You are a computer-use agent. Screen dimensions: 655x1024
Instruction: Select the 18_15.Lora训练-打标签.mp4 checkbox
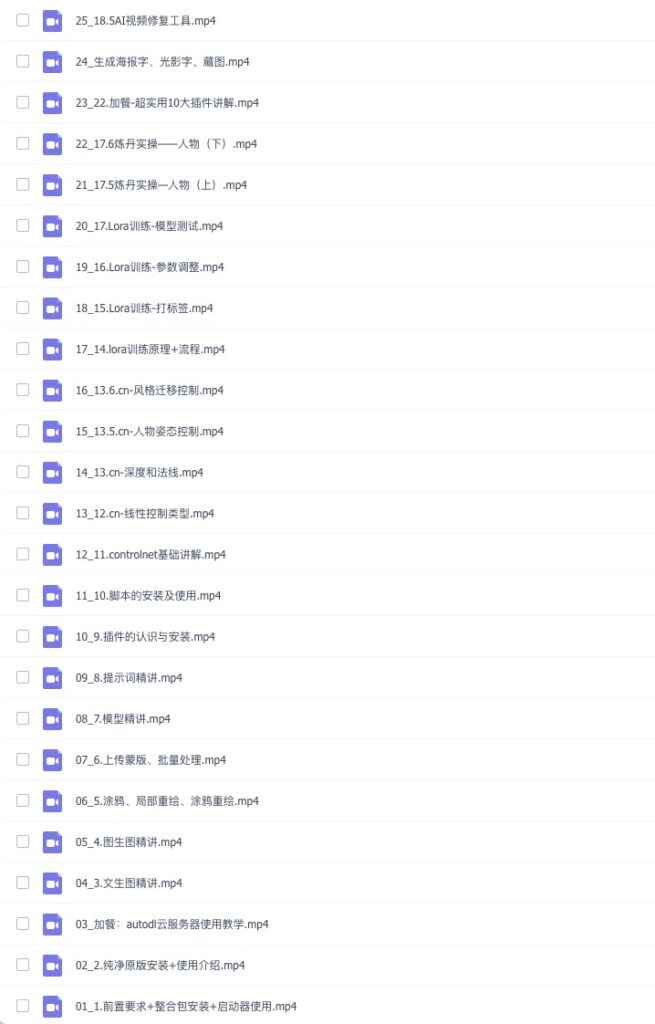23,307
